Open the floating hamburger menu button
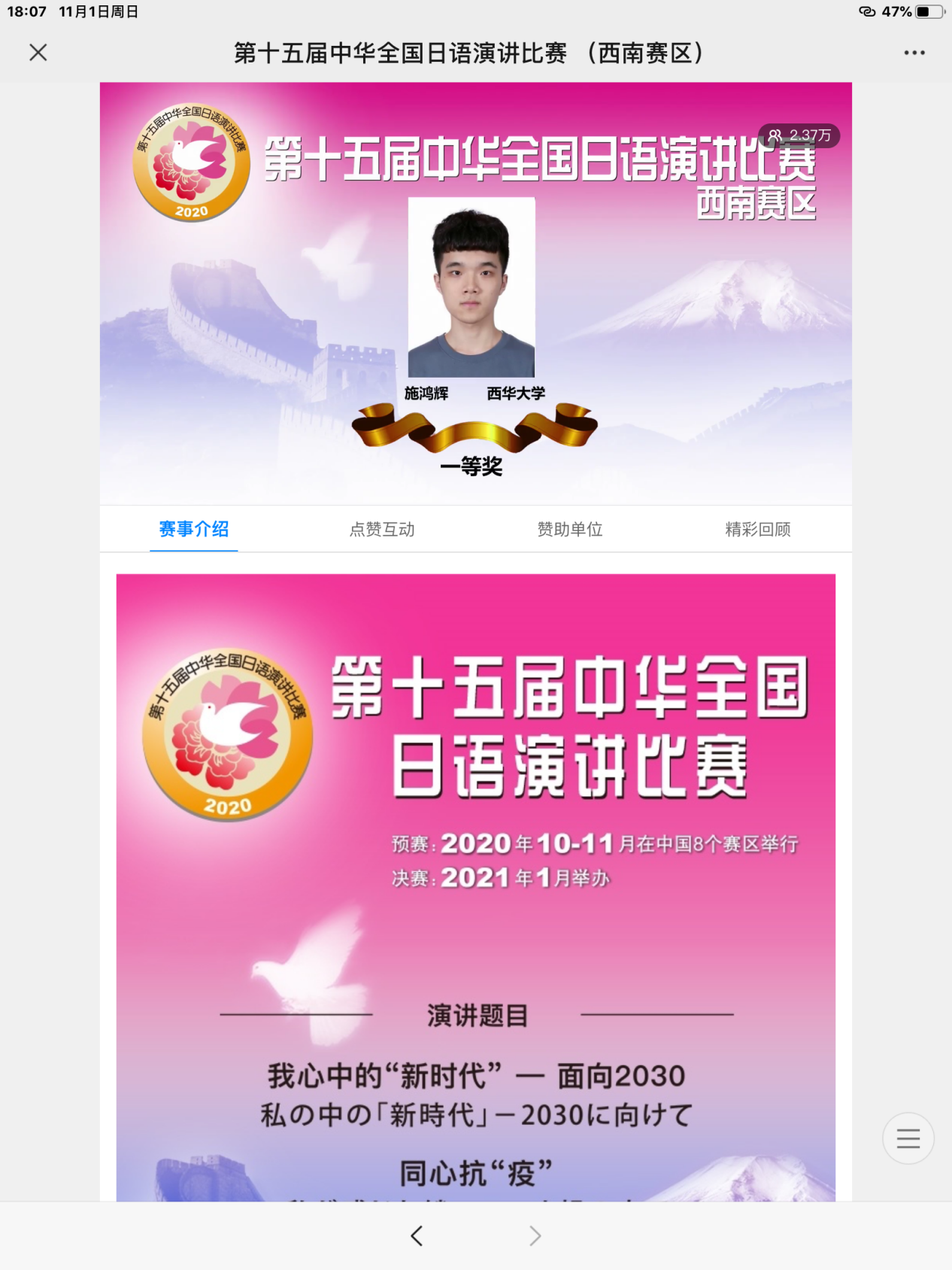The image size is (952, 1270). click(x=908, y=1138)
